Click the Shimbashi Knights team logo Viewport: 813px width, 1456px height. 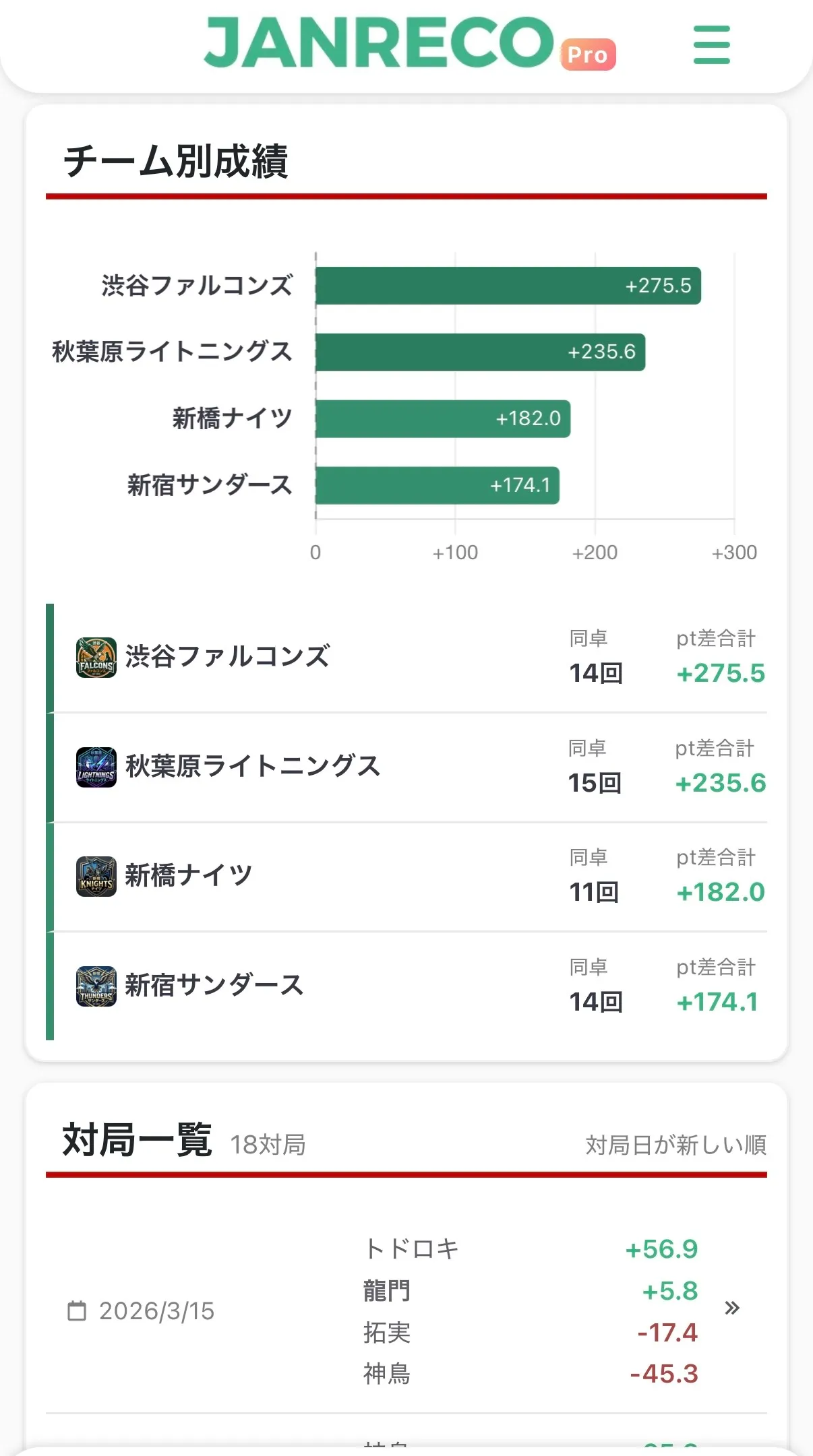click(95, 875)
